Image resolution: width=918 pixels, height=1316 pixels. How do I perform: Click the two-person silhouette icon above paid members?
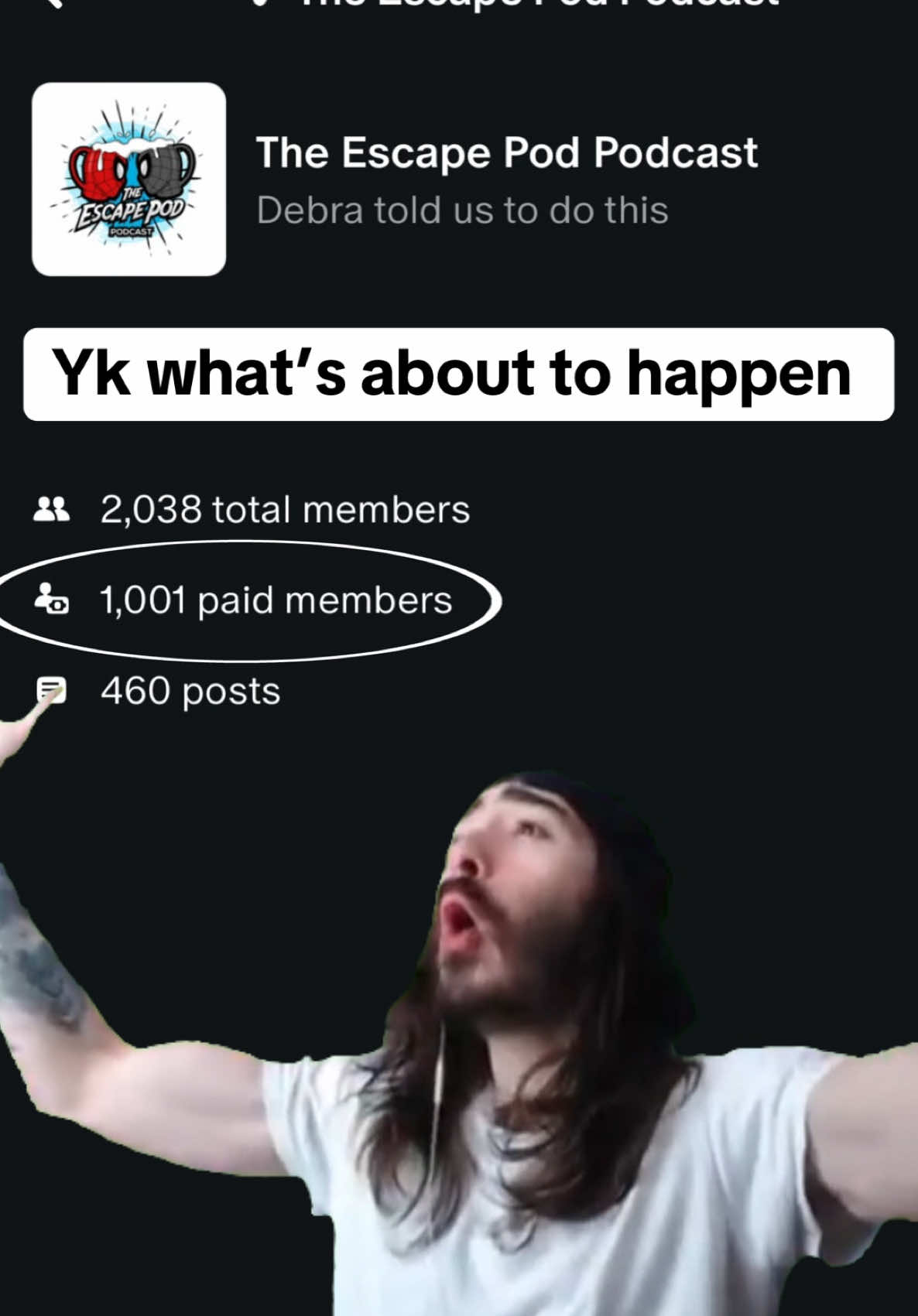[x=54, y=508]
